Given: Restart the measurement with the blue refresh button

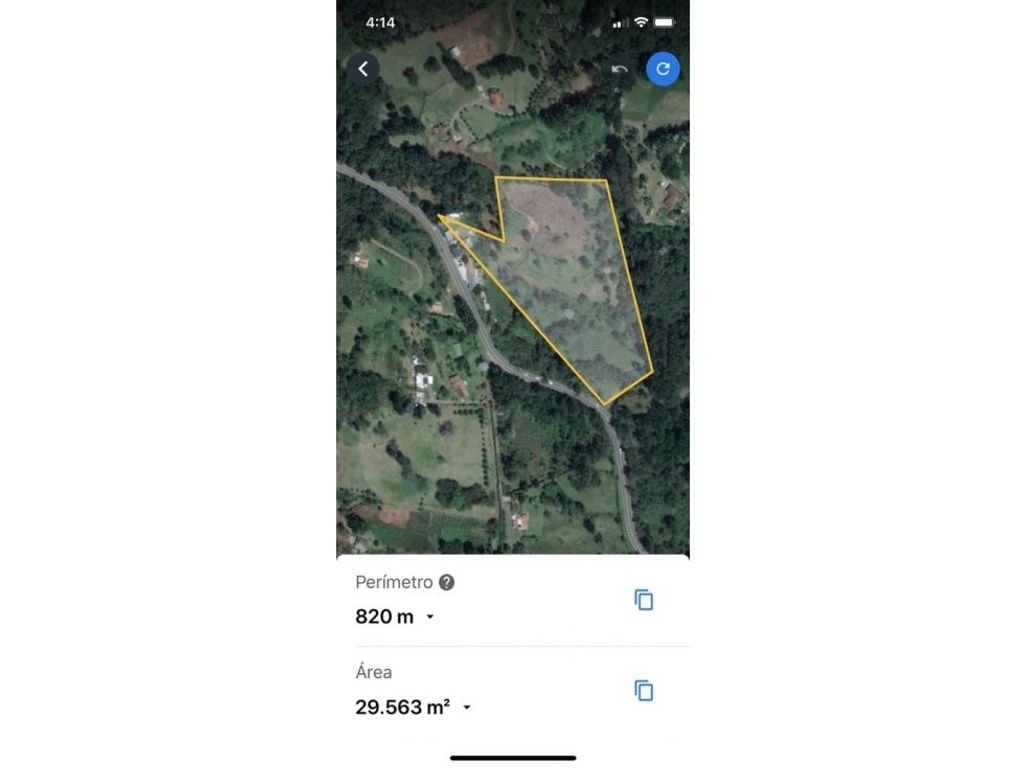Looking at the screenshot, I should [x=662, y=69].
